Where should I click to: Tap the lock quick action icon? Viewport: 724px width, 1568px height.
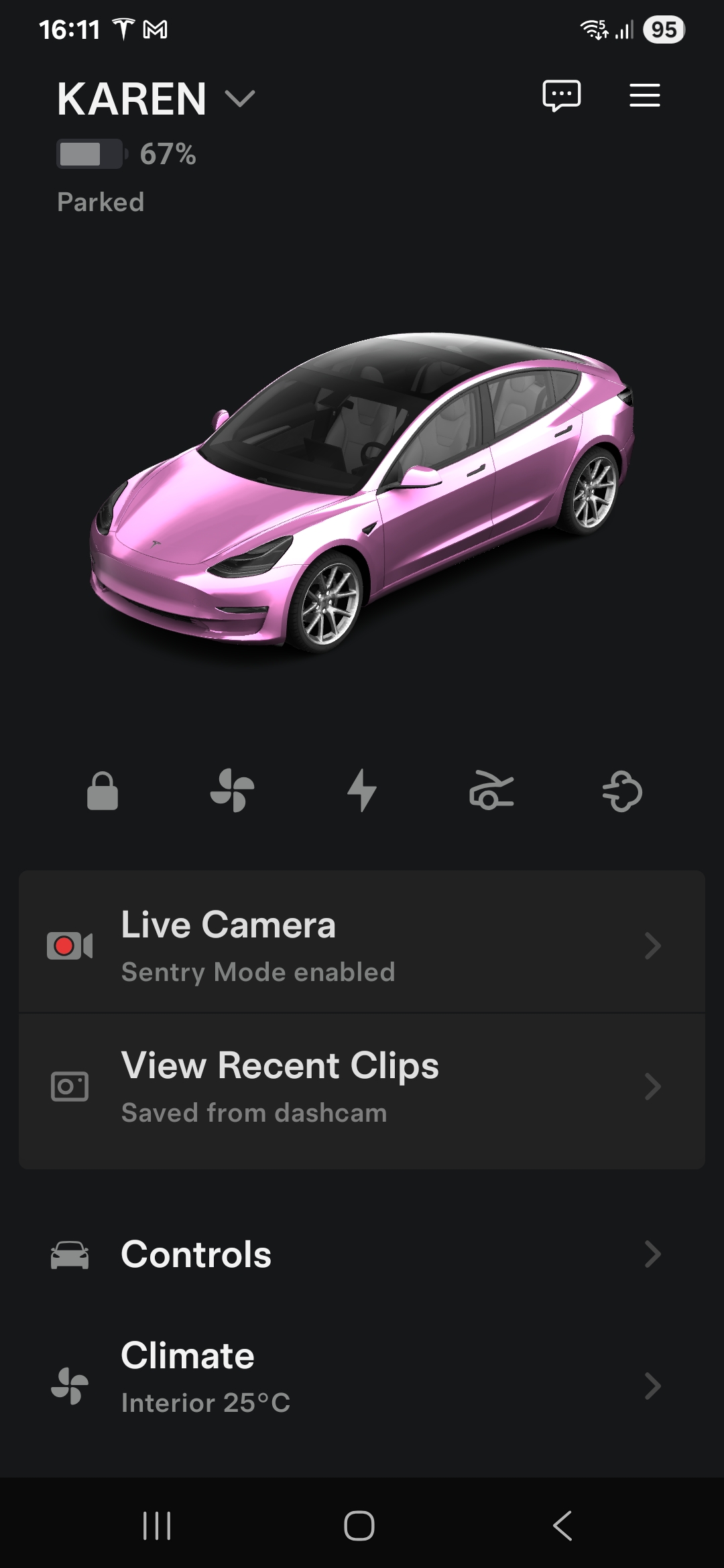pos(103,791)
